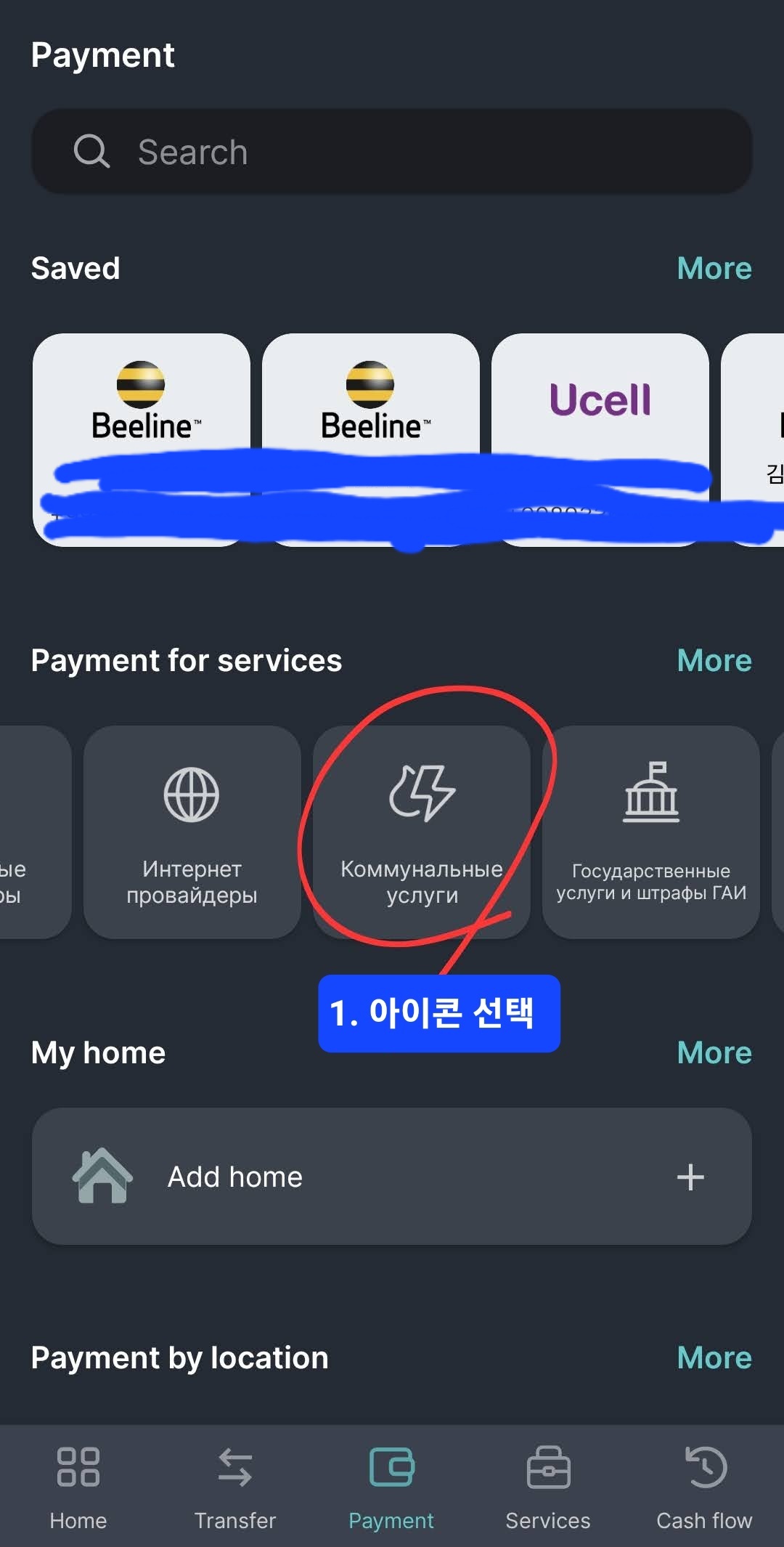Tap the Search field
Viewport: 784px width, 1547px height.
click(x=392, y=152)
